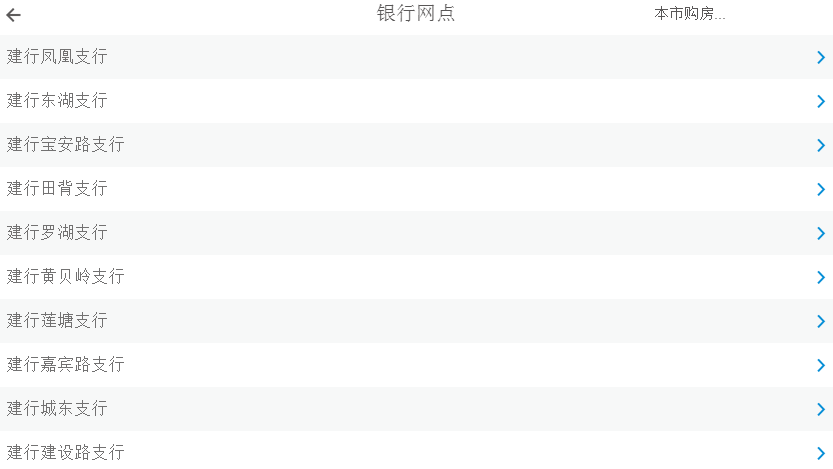The width and height of the screenshot is (833, 469).
Task: Choose the 建行嘉宾路支行 row
Action: (416, 365)
